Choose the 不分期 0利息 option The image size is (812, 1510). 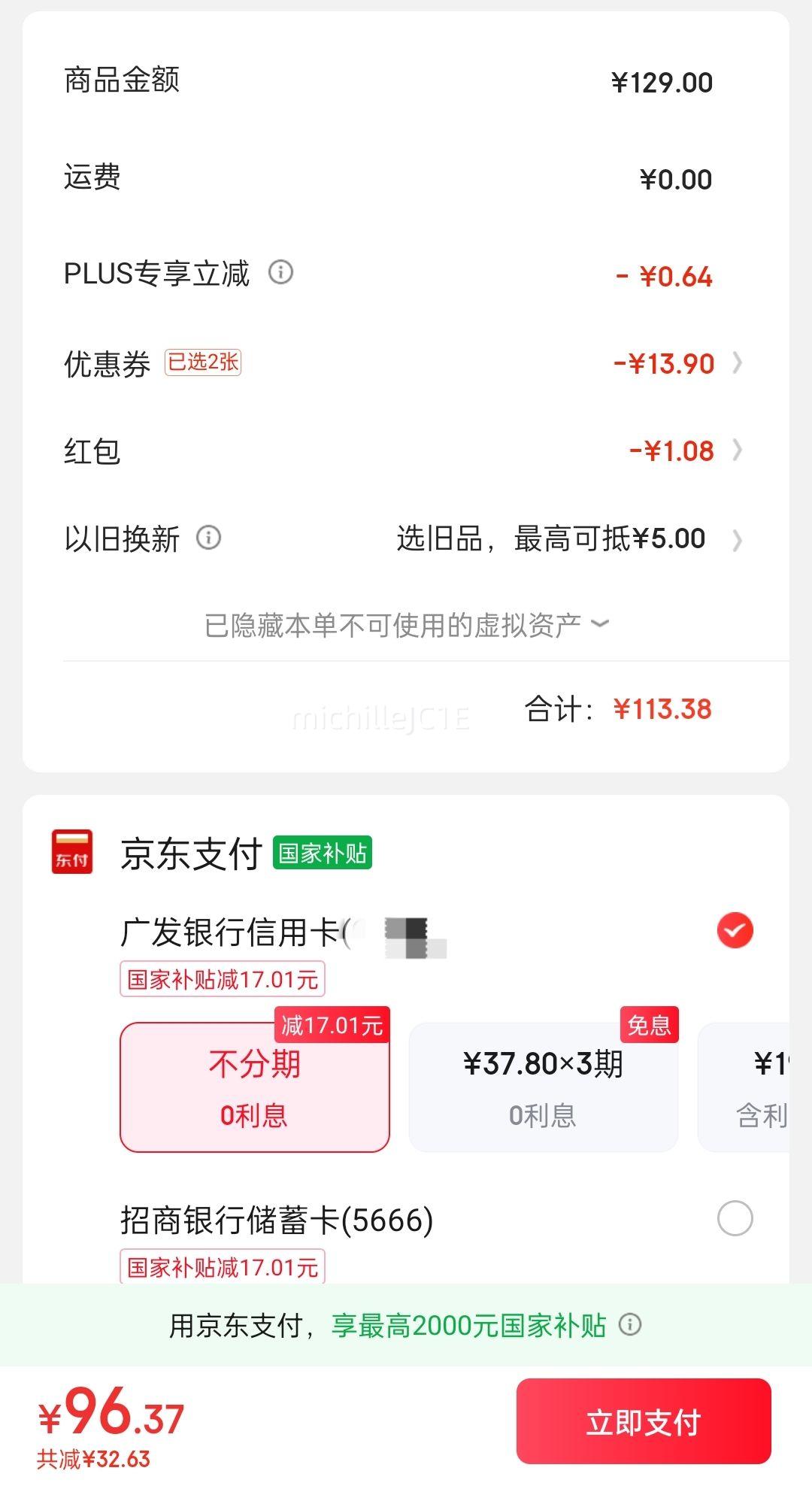255,1087
